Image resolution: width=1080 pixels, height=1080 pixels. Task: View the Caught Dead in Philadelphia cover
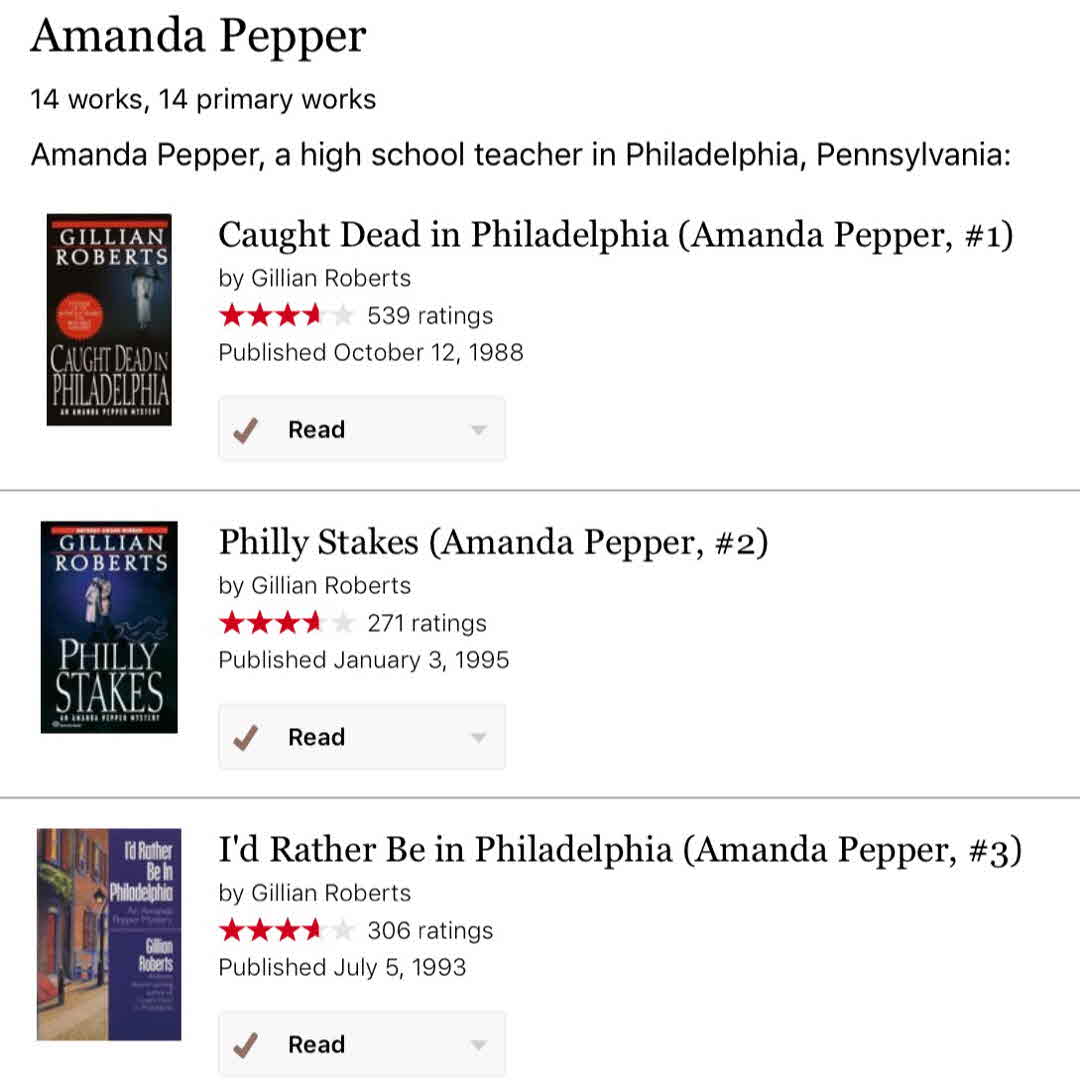[x=109, y=320]
